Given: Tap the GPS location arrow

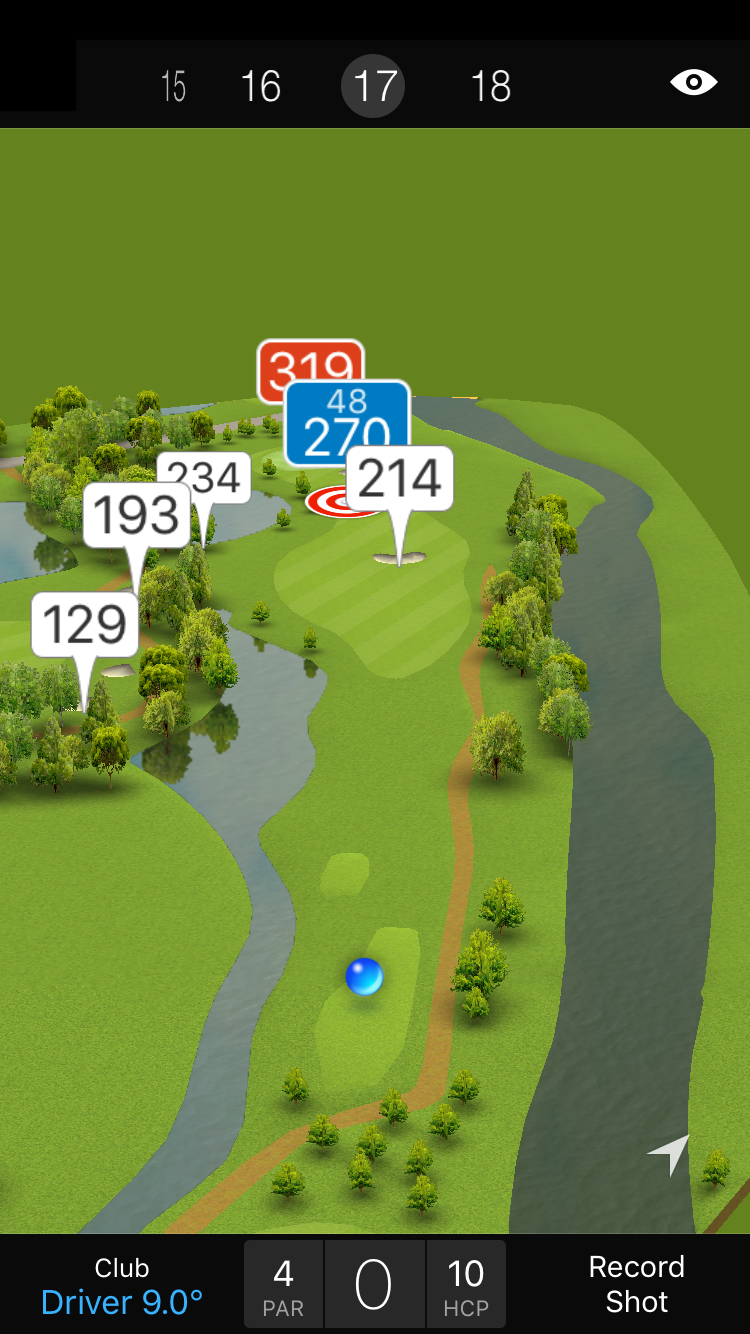Looking at the screenshot, I should [x=669, y=1155].
